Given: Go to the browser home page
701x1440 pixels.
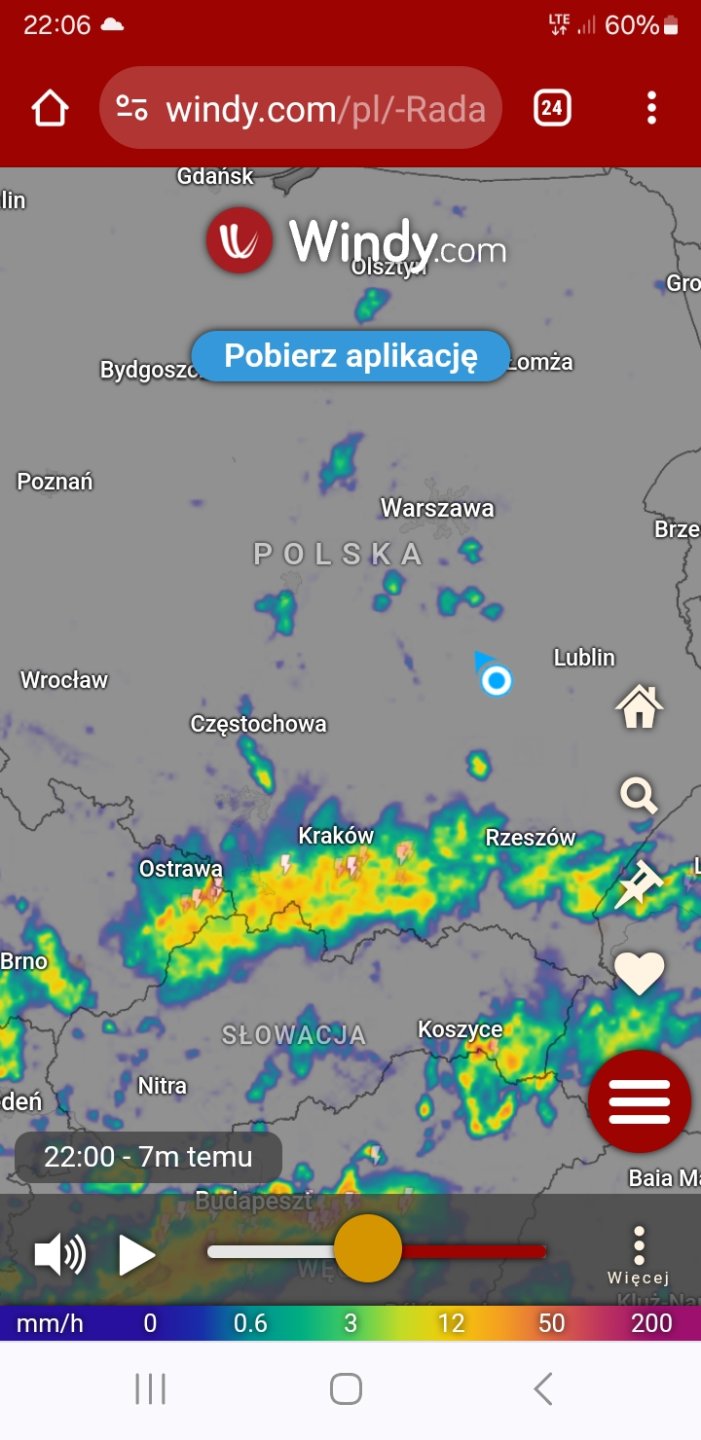Looking at the screenshot, I should [50, 108].
